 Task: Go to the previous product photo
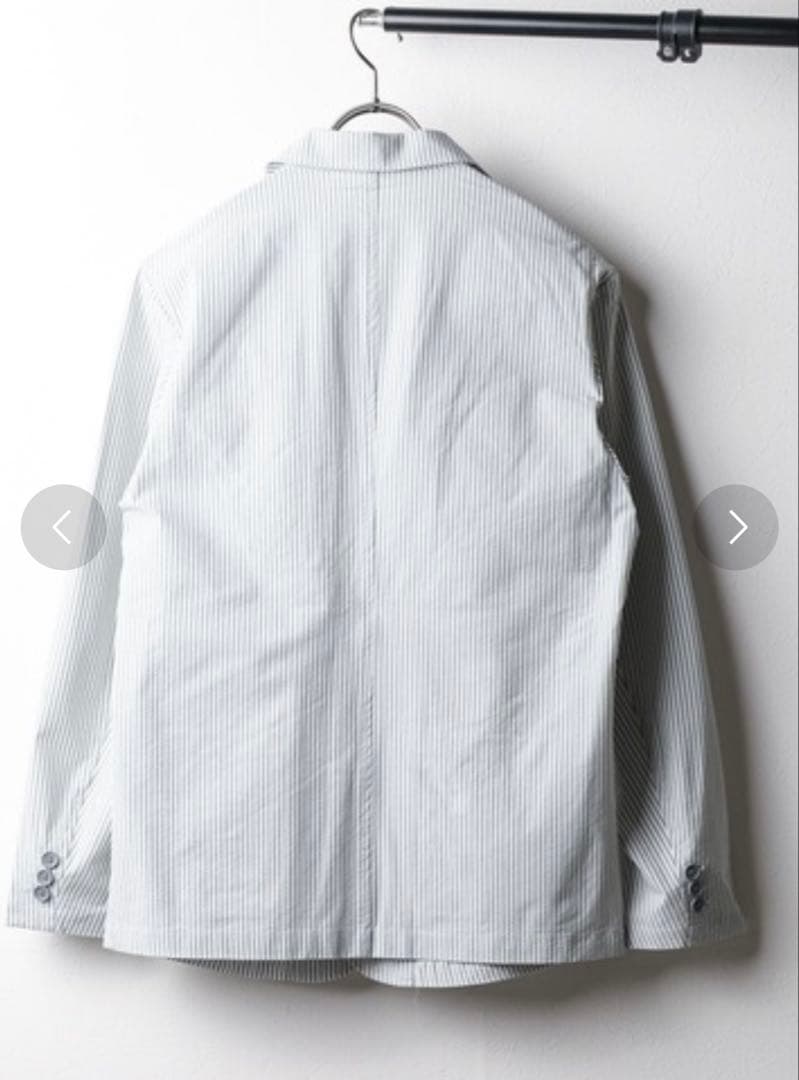pos(63,527)
